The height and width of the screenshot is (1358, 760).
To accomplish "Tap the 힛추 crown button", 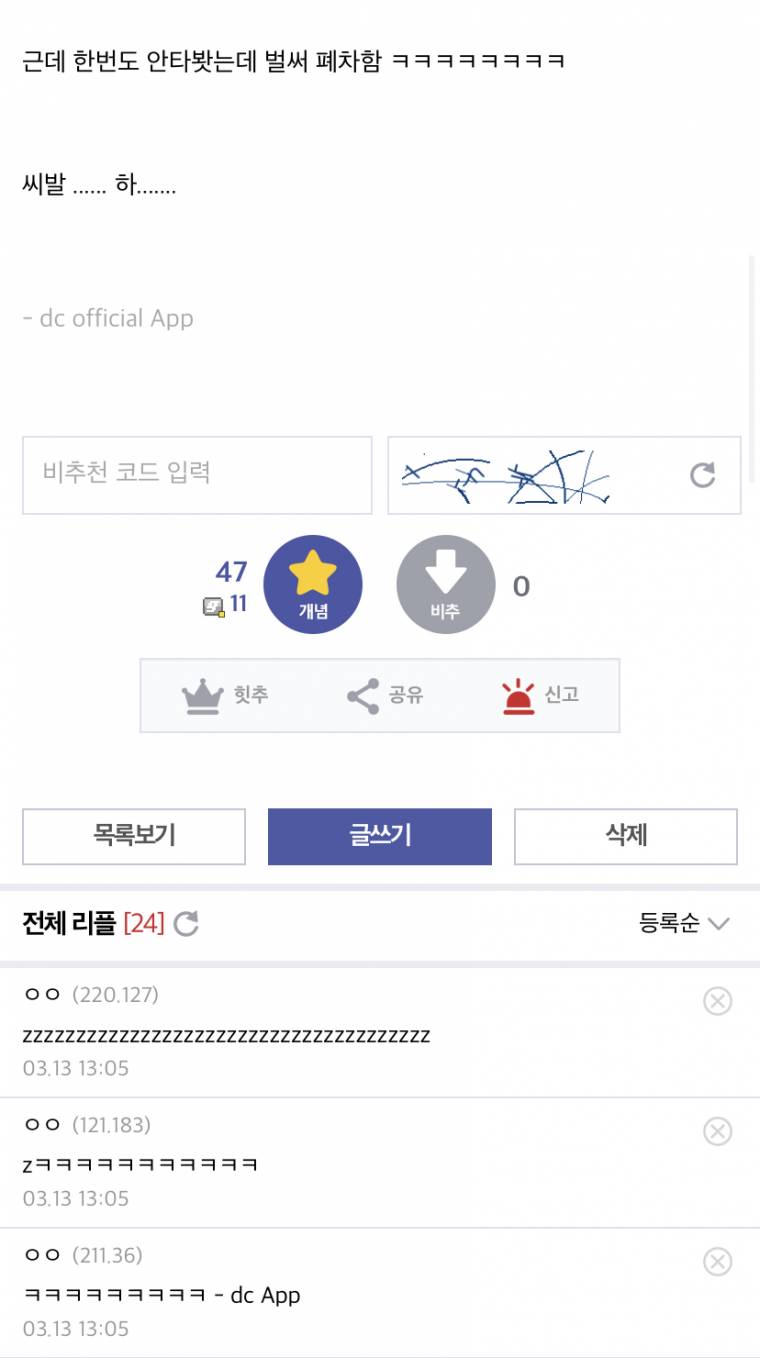I will (226, 696).
